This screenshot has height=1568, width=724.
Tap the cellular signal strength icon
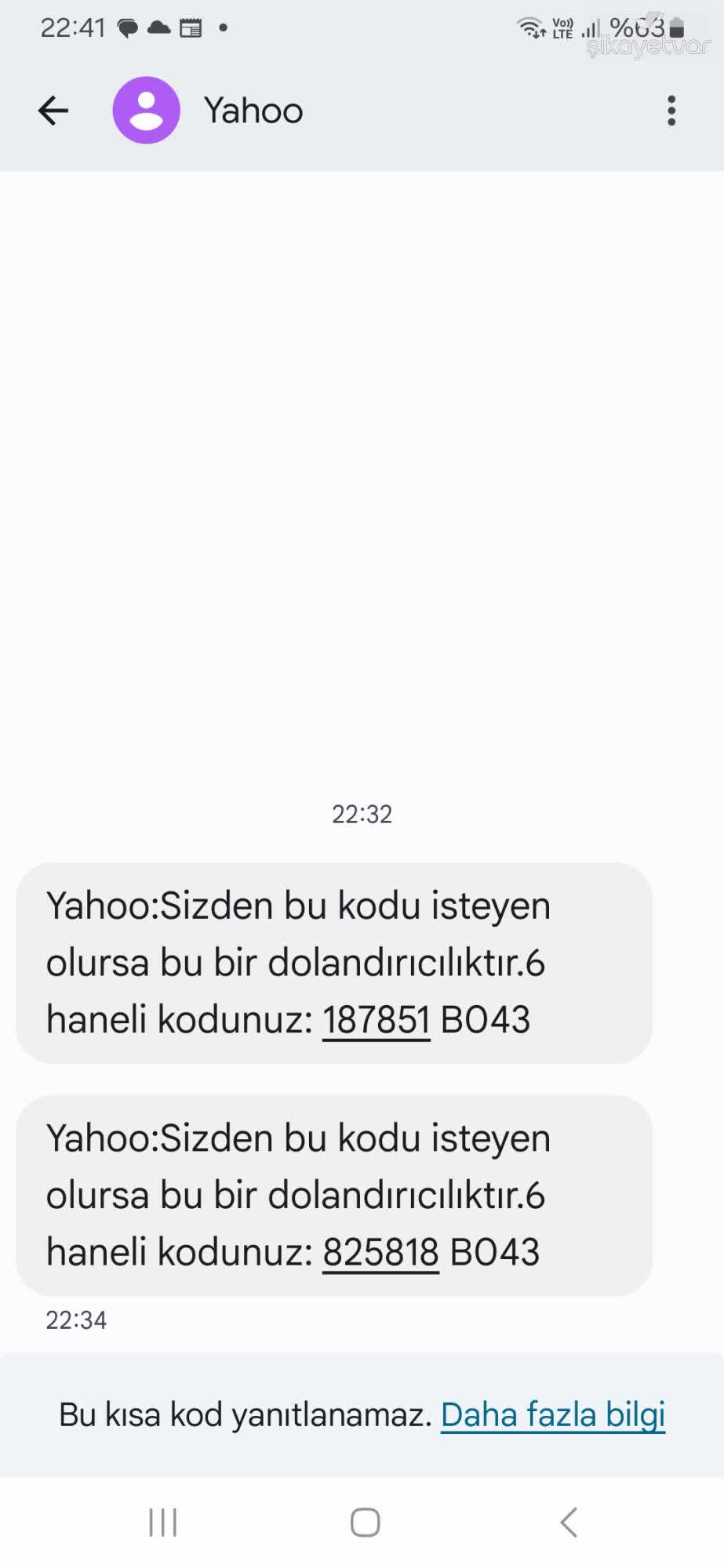590,30
